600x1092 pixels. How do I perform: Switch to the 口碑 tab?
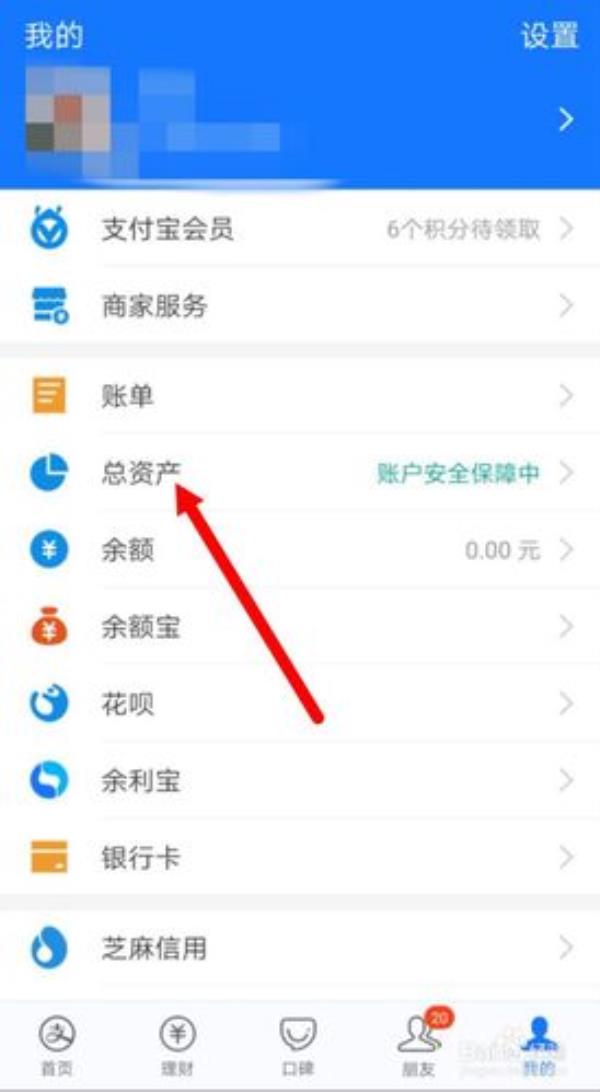coord(298,1045)
